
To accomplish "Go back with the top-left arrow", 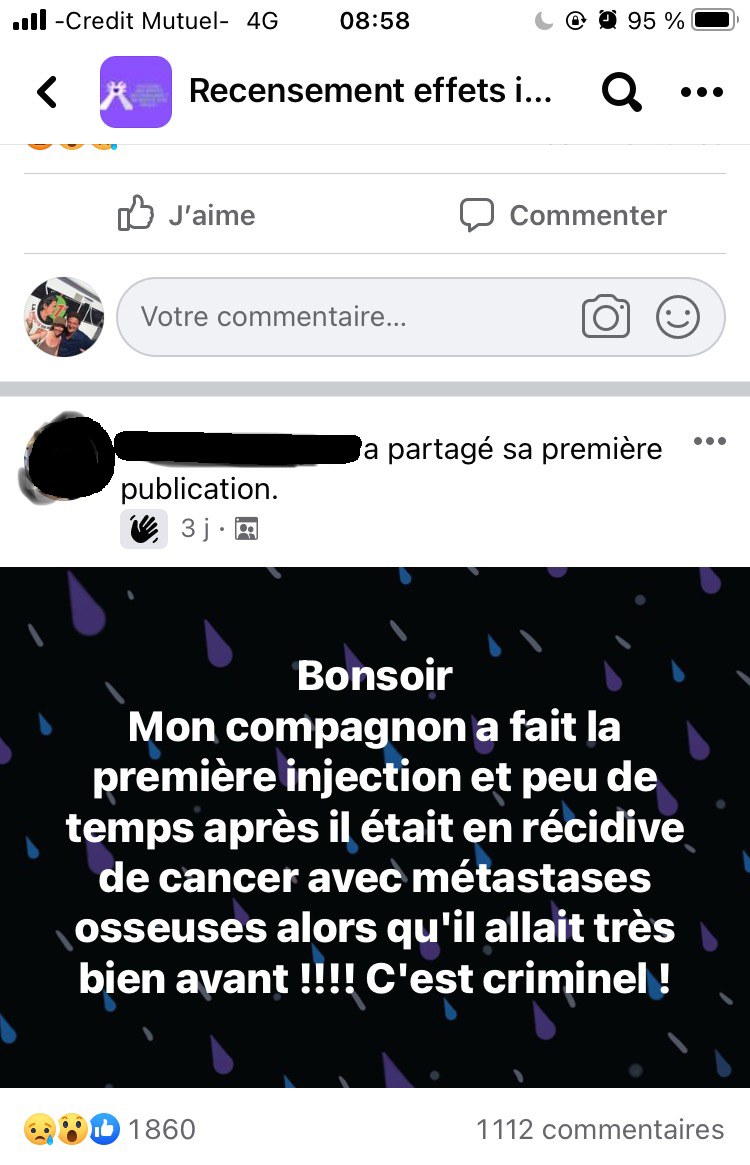I will (x=47, y=92).
